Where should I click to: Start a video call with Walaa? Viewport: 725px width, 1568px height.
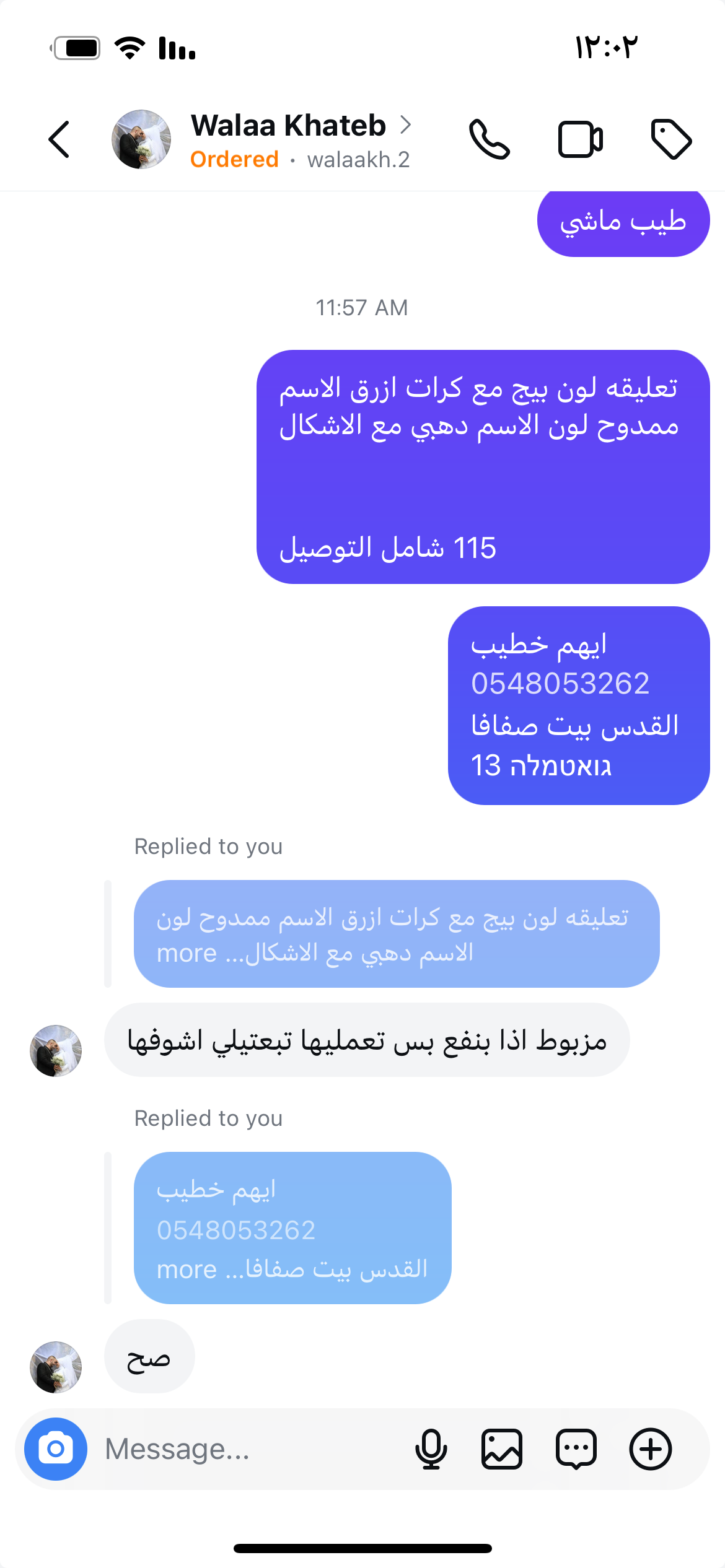pyautogui.click(x=580, y=139)
